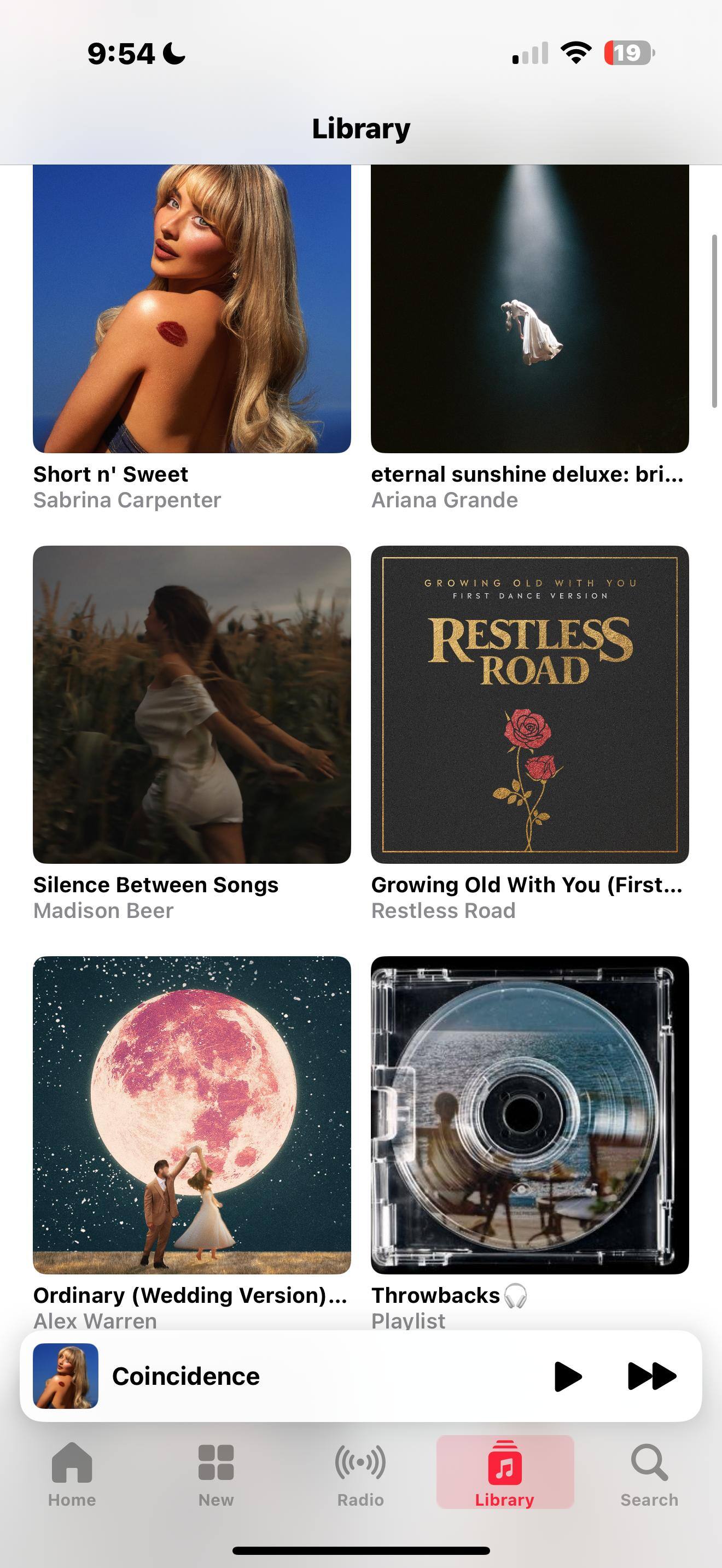Select the Library tab
Image resolution: width=722 pixels, height=1568 pixels.
pos(505,1473)
